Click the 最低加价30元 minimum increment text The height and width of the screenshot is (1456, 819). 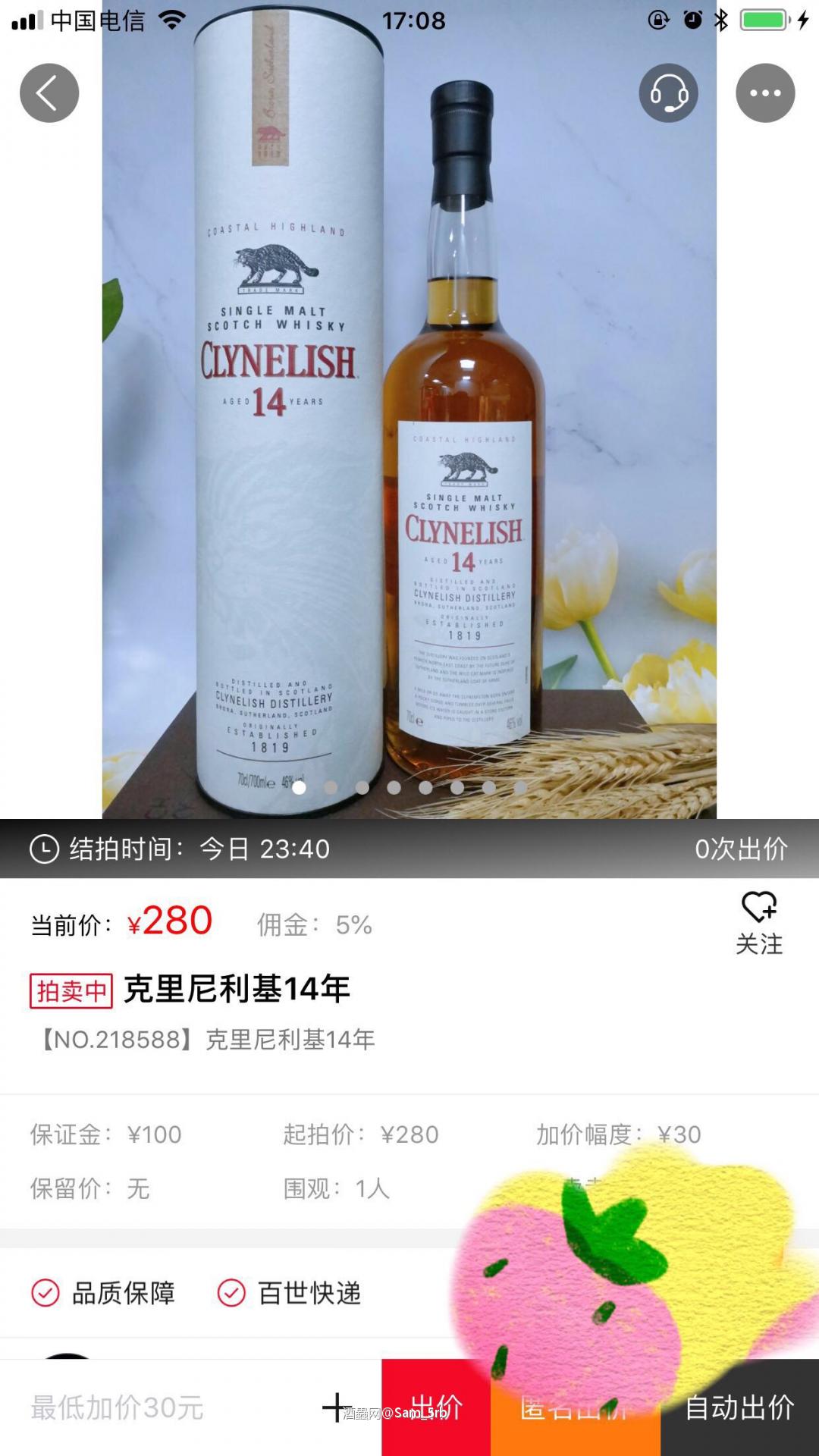point(114,1407)
